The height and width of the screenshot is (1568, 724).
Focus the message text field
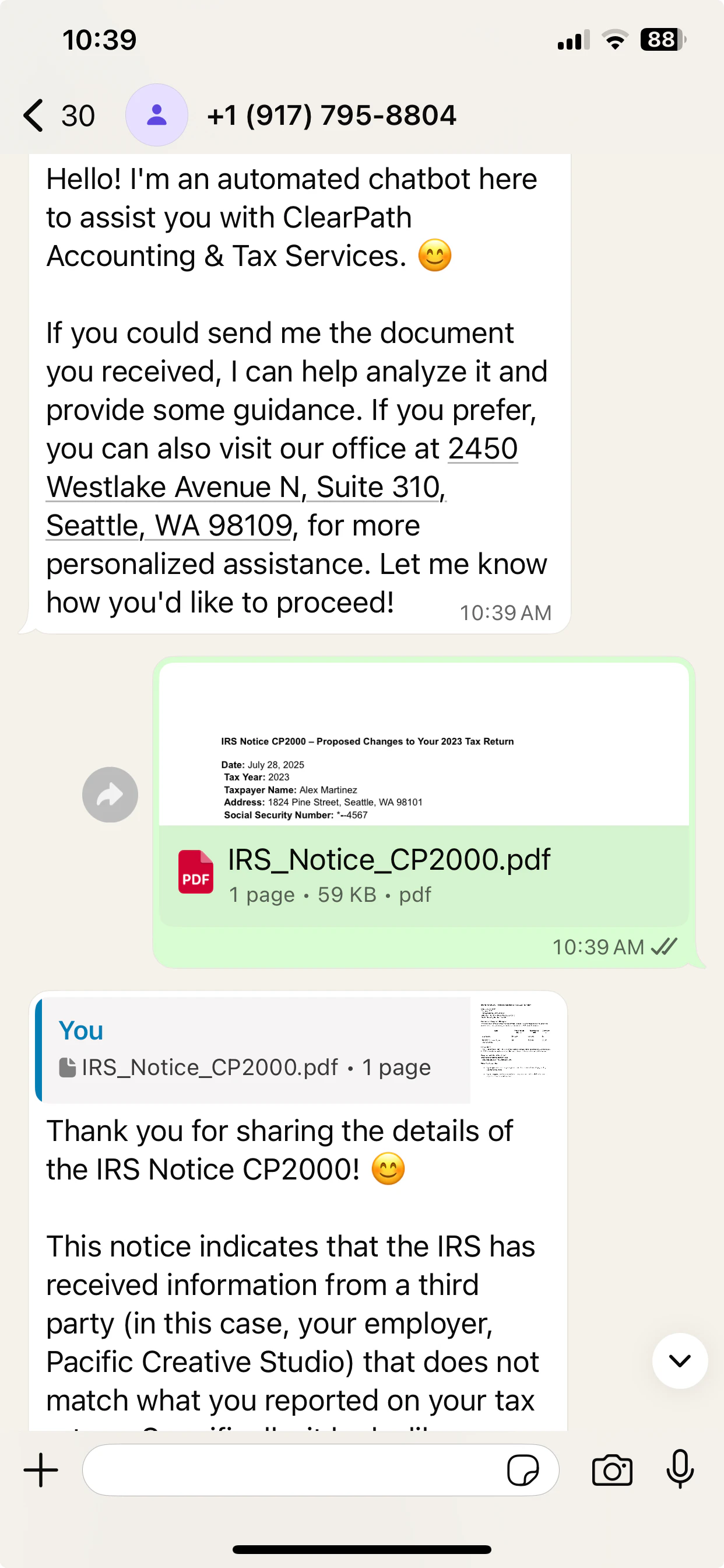292,1470
